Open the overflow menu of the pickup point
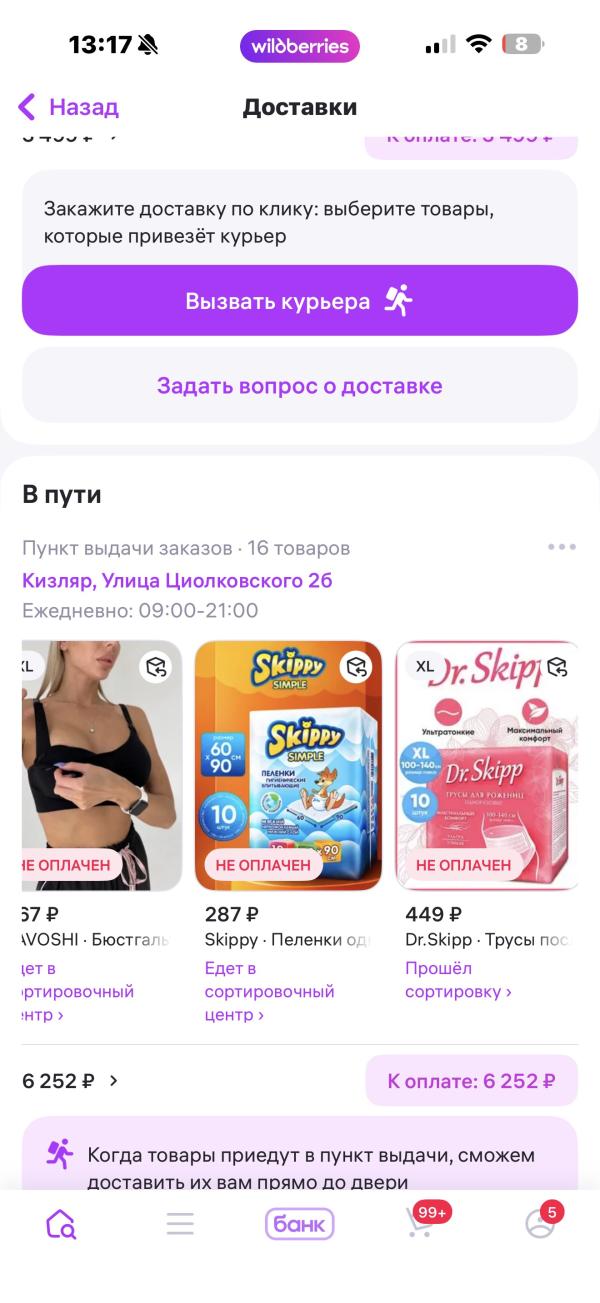Screen dimensions: 600x1303 point(561,547)
